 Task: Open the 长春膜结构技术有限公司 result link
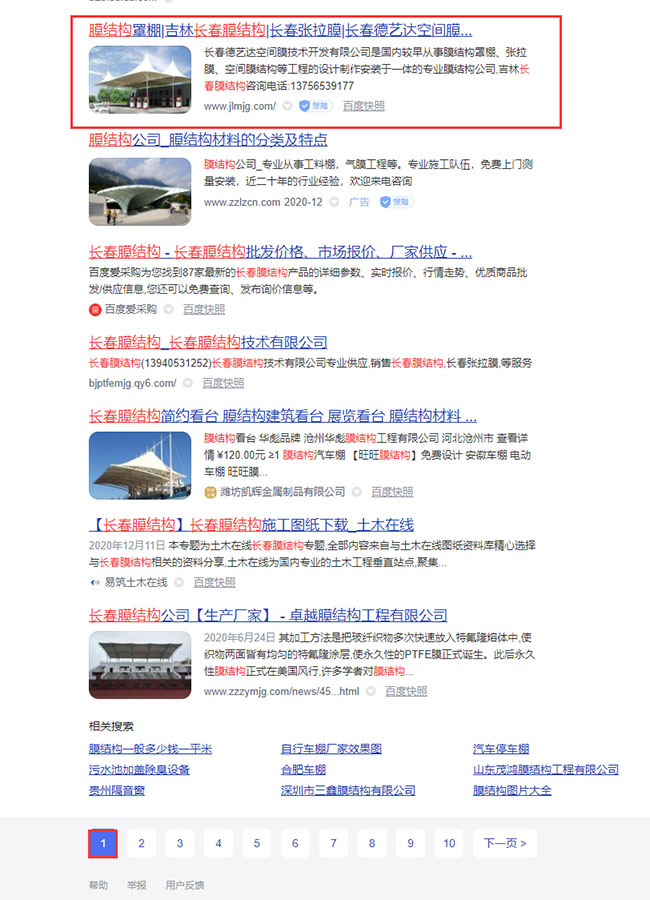pyautogui.click(x=208, y=342)
